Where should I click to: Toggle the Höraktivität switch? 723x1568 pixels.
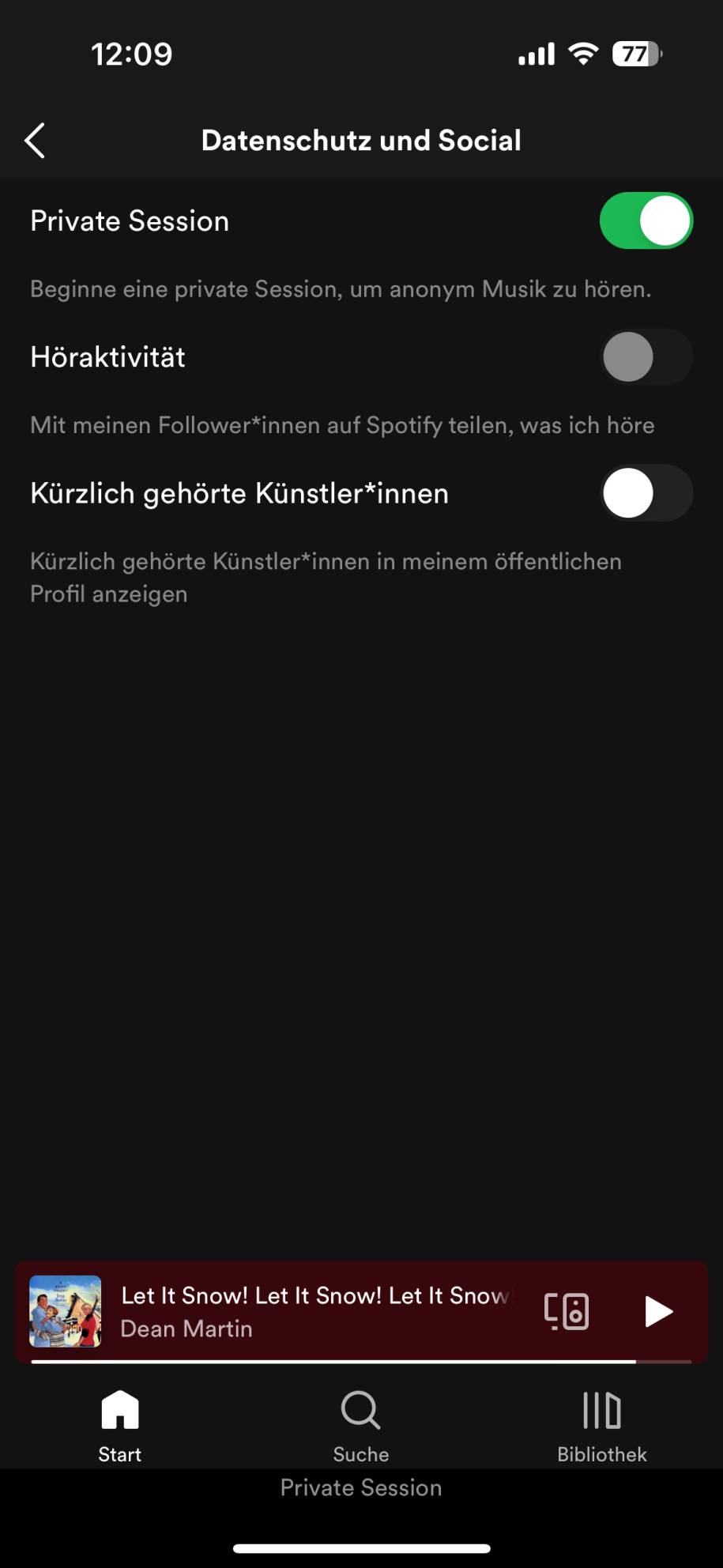click(x=646, y=357)
